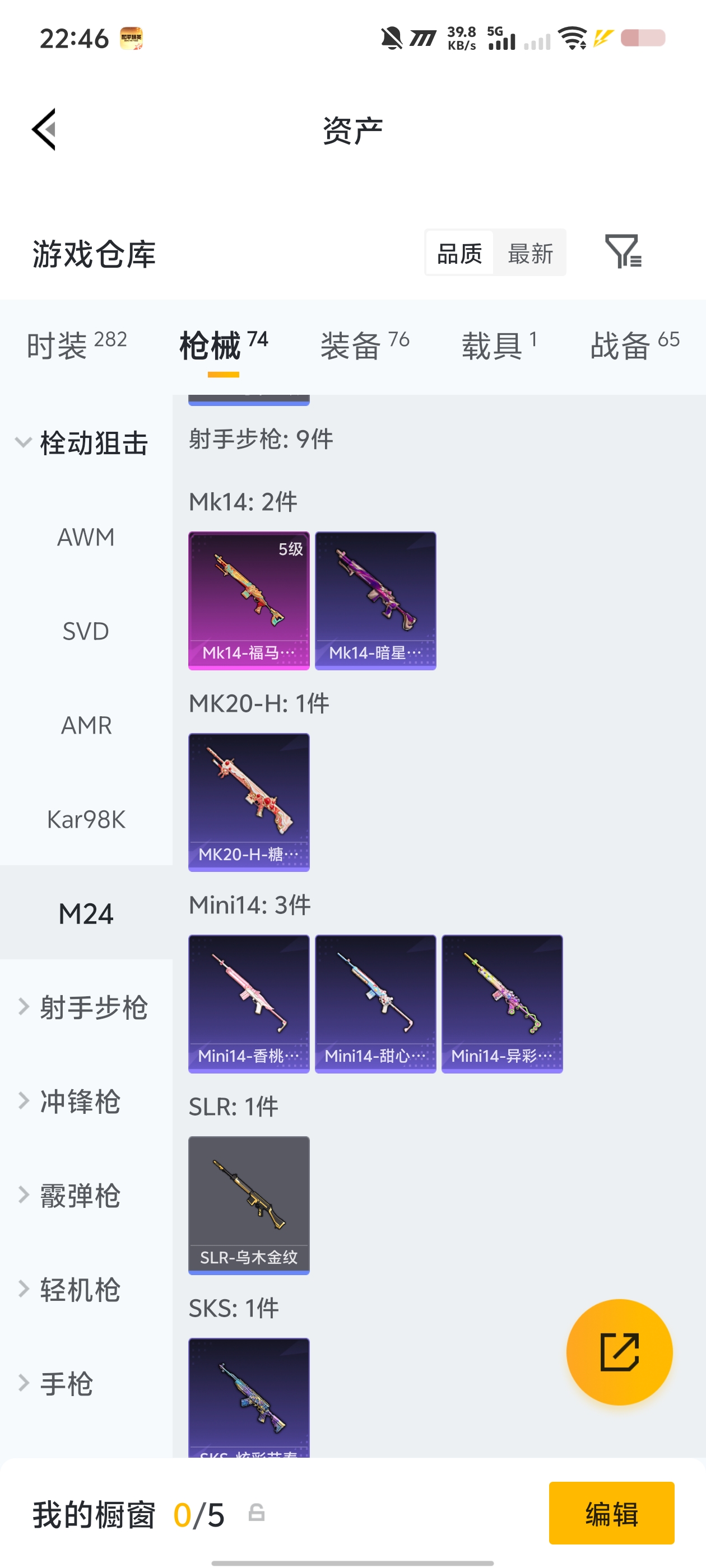
Task: Open the SLR-乌木金纹 skin tile
Action: click(x=249, y=1205)
